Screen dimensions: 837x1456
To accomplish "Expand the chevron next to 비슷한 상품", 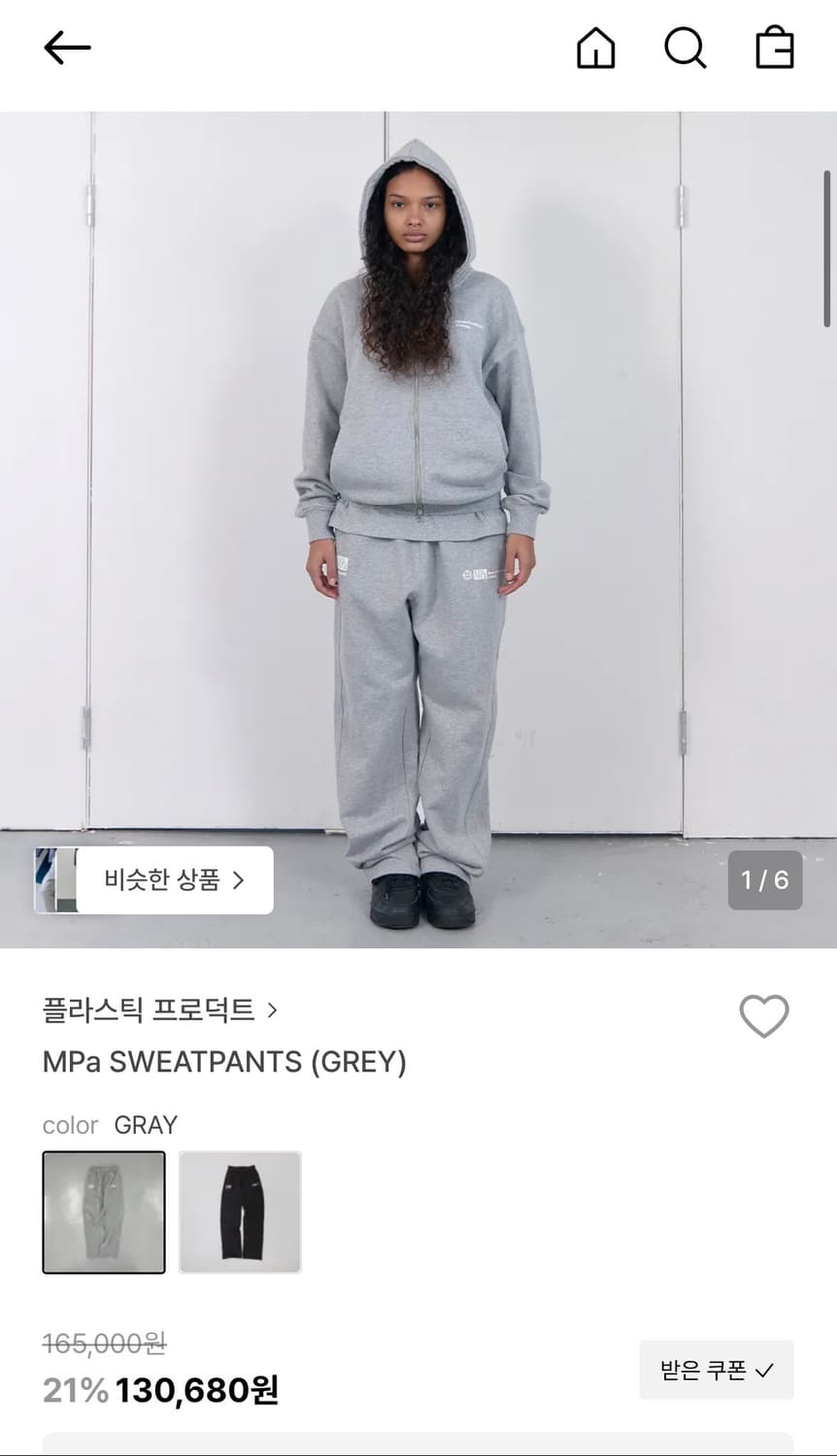I will pos(240,879).
